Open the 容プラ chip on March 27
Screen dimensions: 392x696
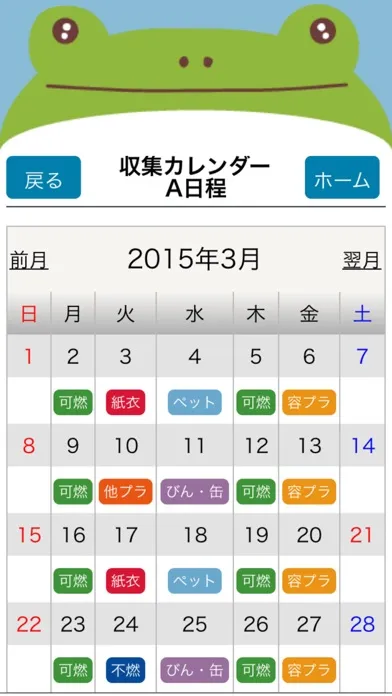[x=309, y=670]
